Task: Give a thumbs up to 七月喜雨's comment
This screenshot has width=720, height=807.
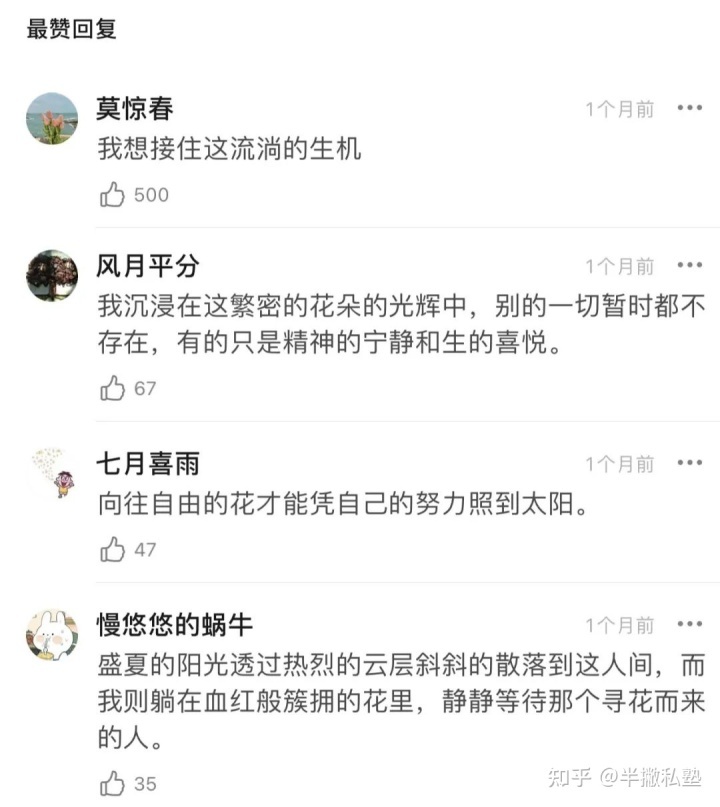Action: click(x=112, y=549)
